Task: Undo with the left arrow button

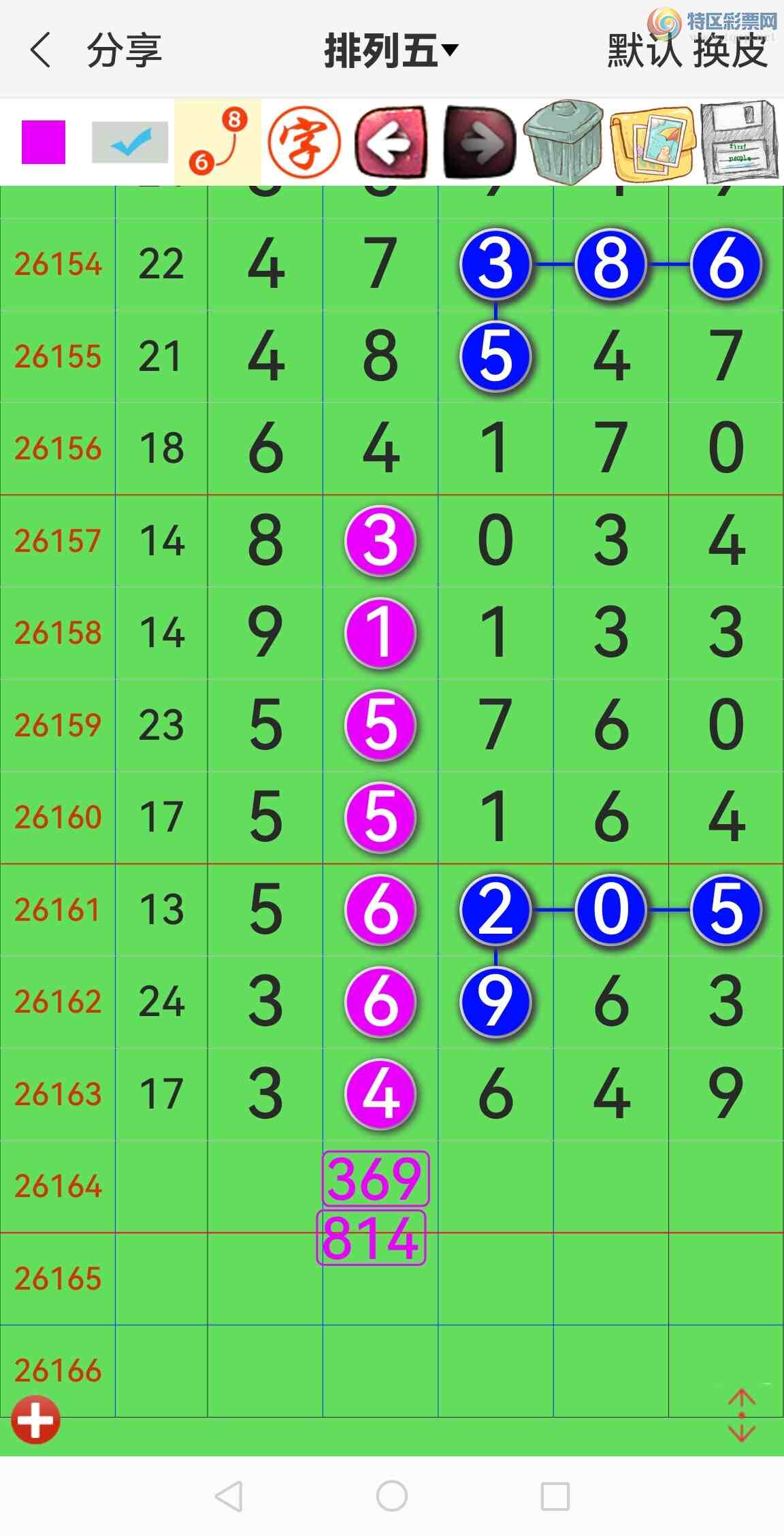Action: pyautogui.click(x=391, y=142)
